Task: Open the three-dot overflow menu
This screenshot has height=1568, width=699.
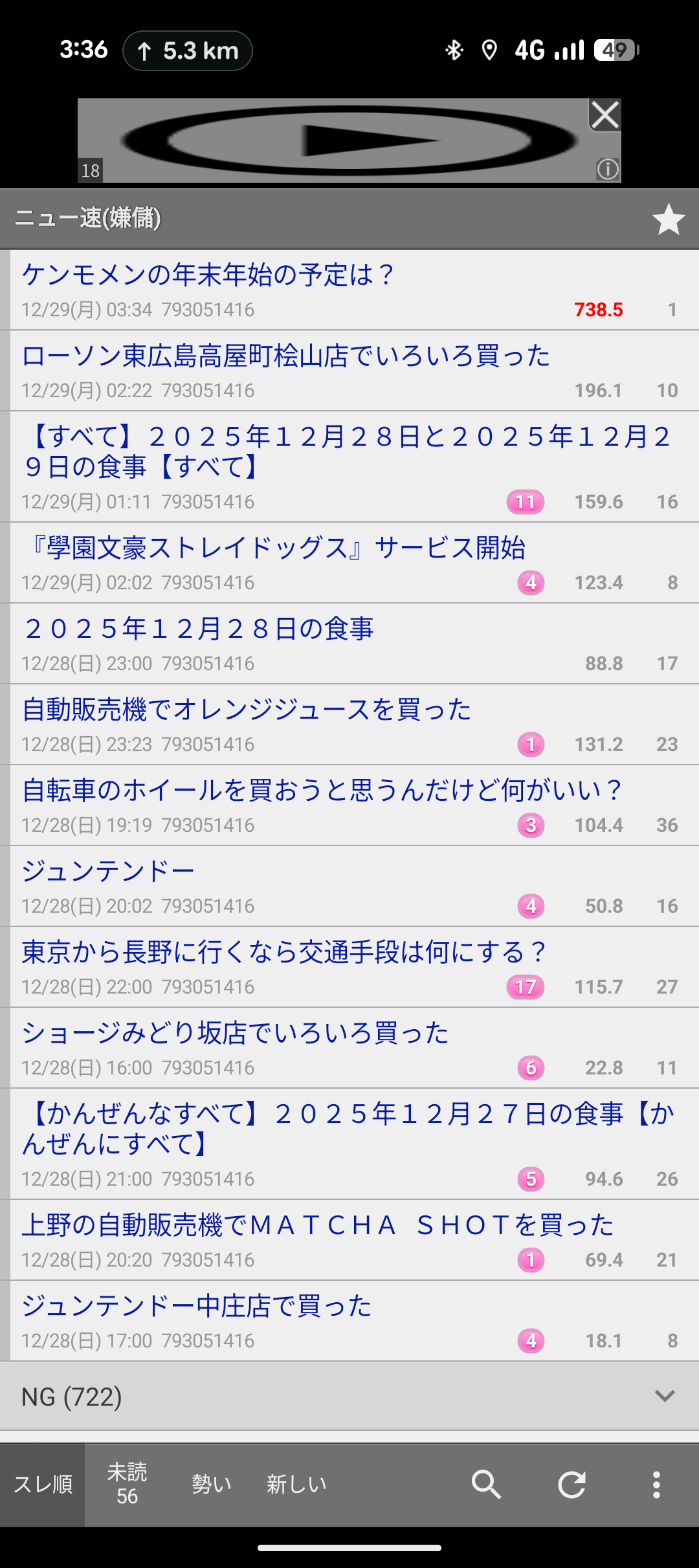Action: click(x=656, y=1485)
